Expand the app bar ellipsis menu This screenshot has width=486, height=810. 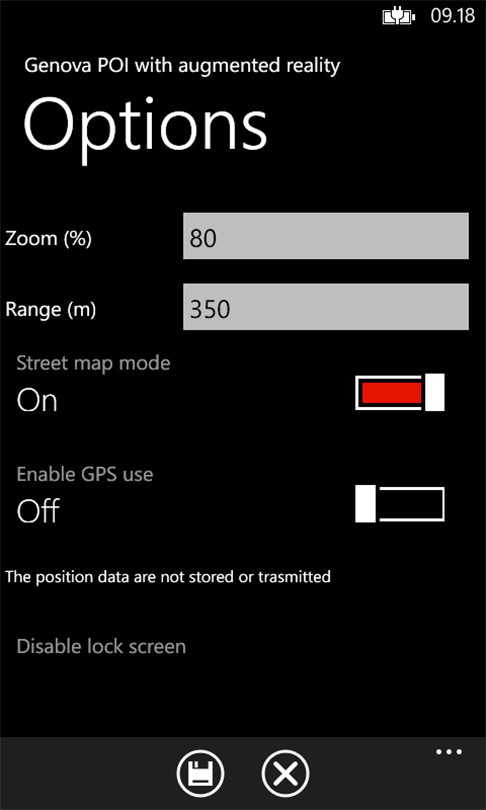coord(449,752)
